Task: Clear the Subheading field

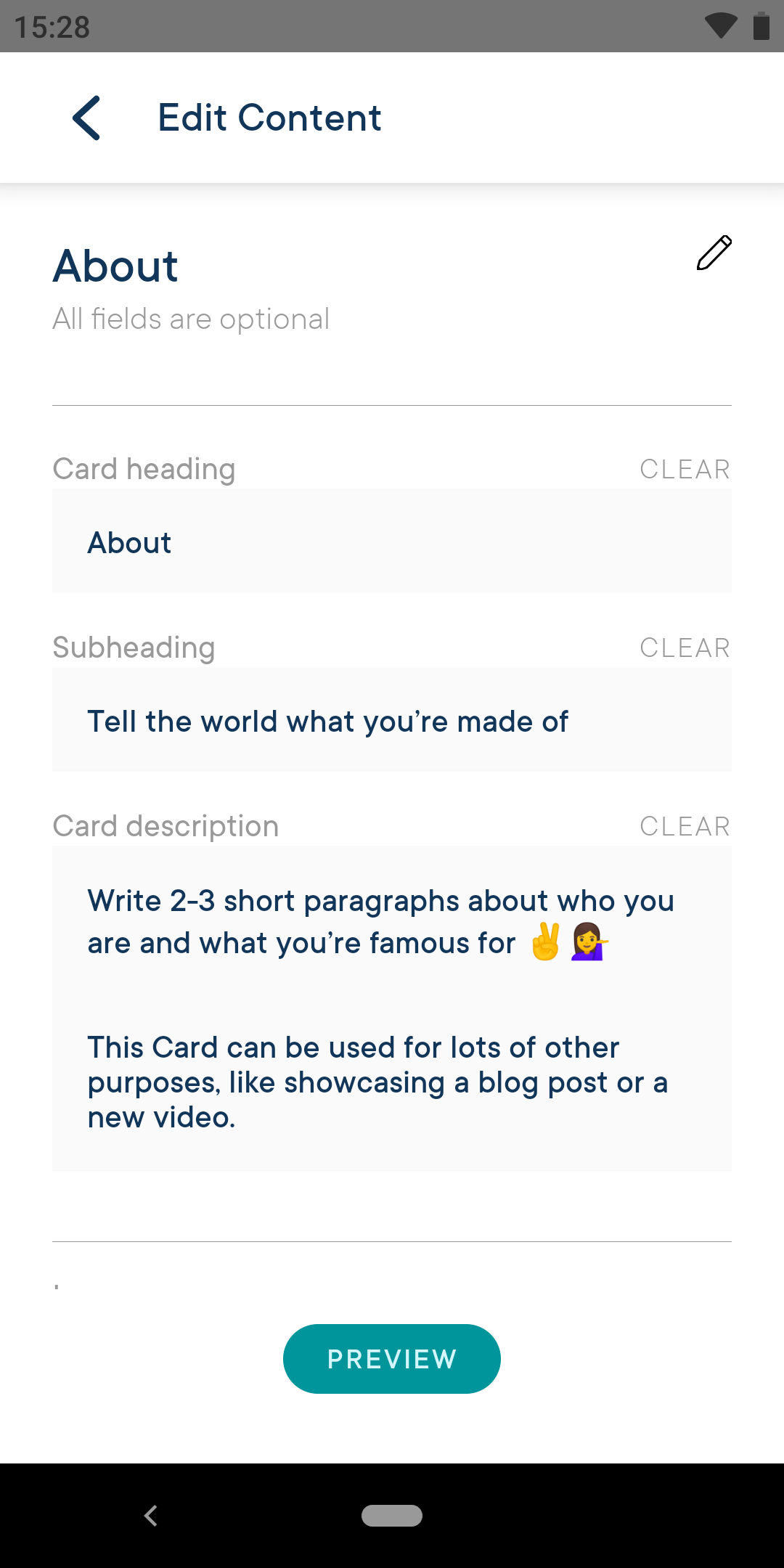Action: (x=685, y=648)
